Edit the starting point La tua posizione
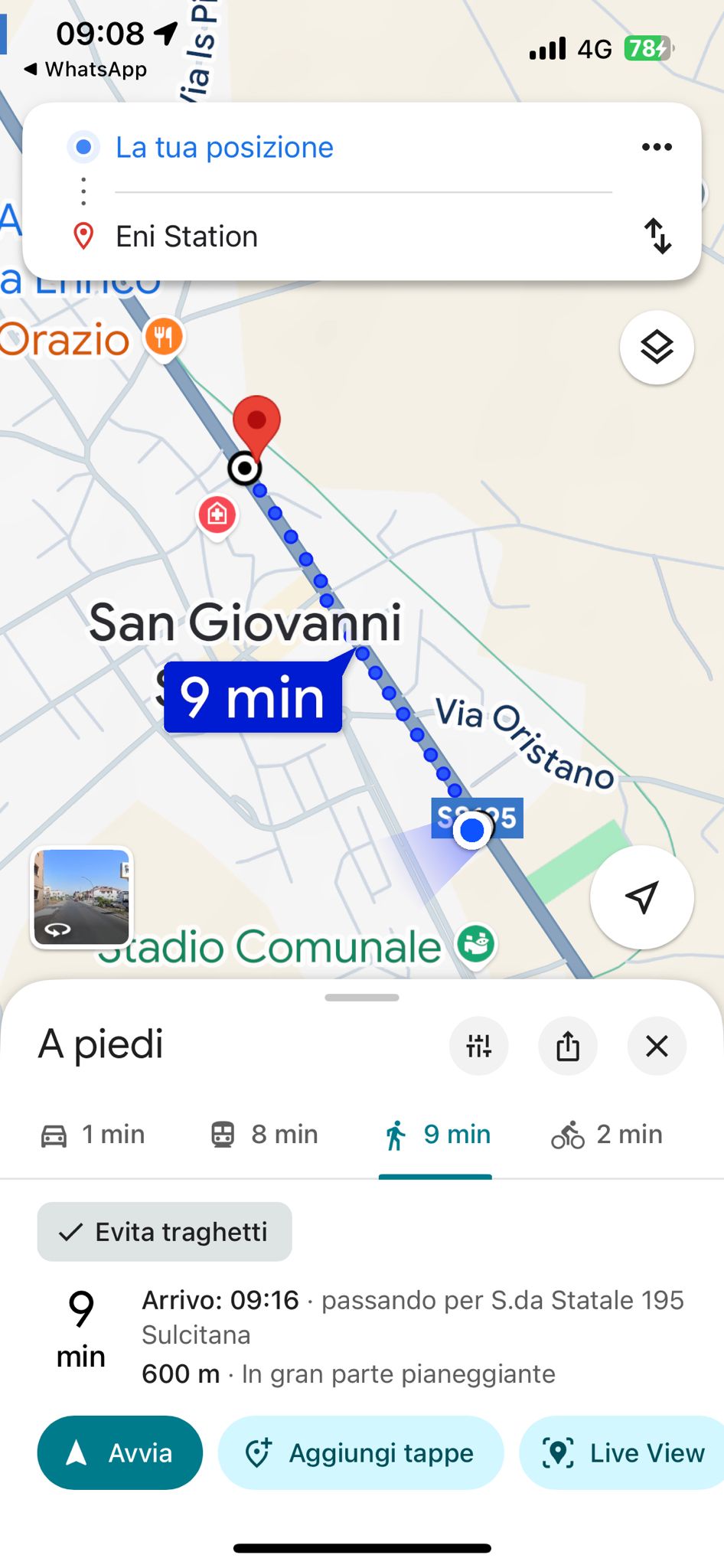 (x=224, y=147)
